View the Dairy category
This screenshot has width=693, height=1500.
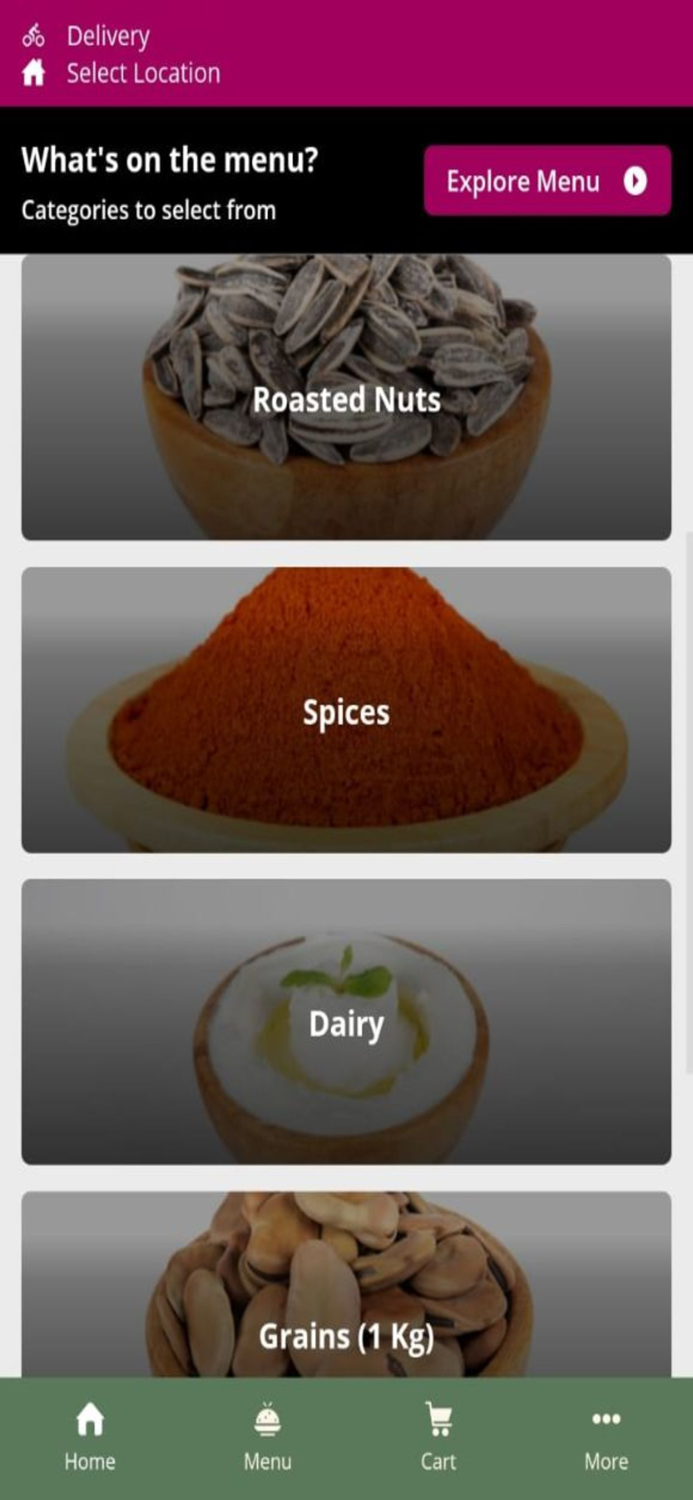click(x=346, y=1023)
